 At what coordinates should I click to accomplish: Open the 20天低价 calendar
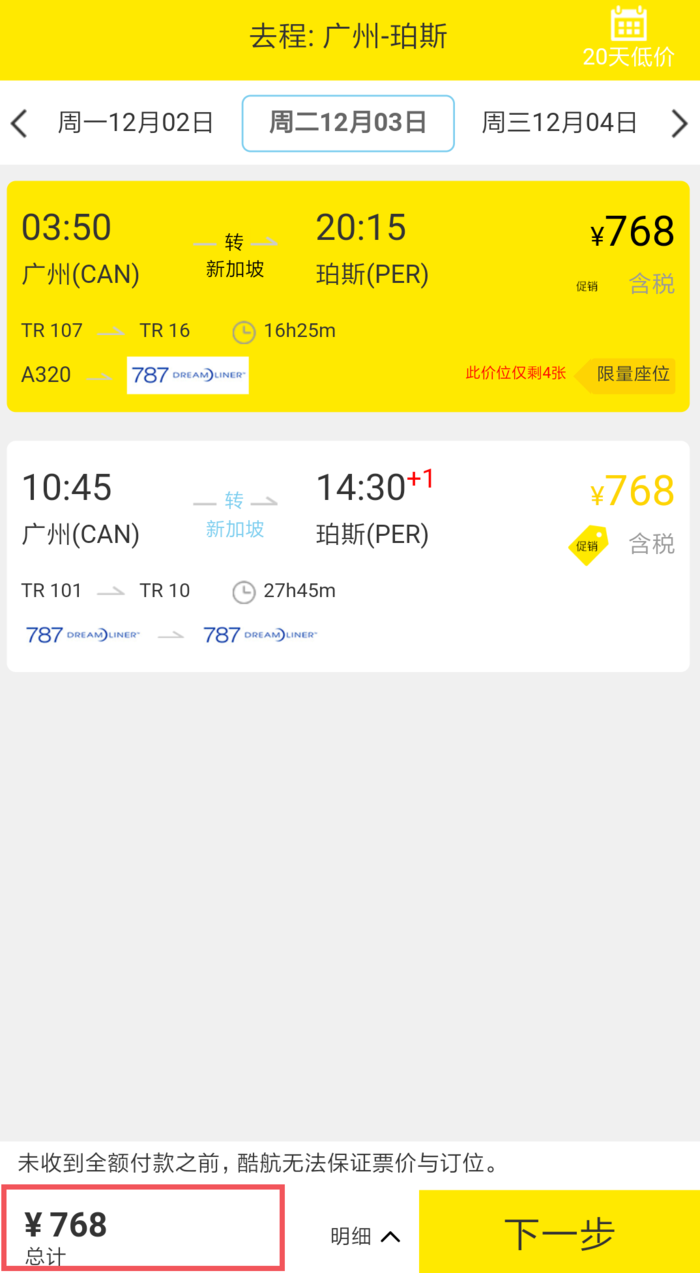pos(628,38)
